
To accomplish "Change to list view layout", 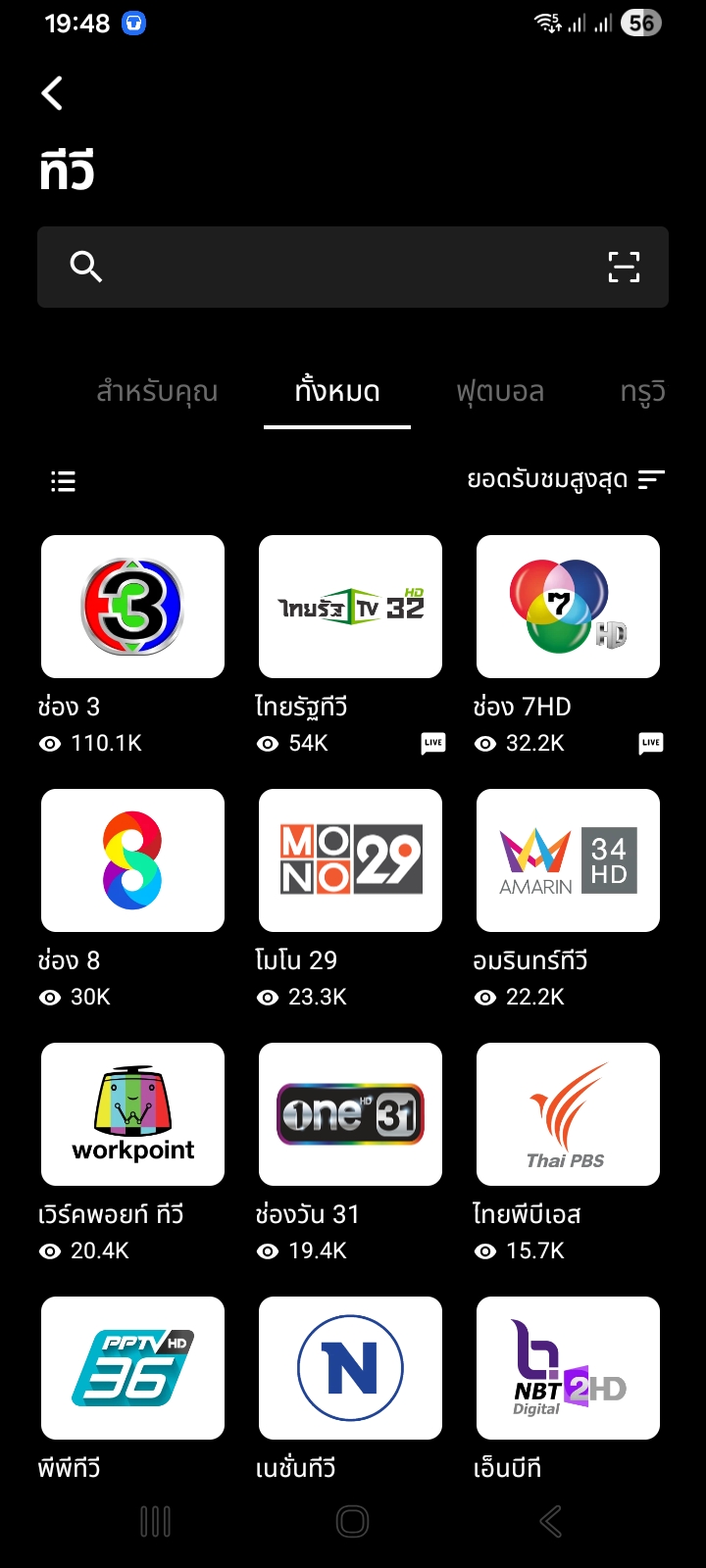I will click(x=63, y=481).
